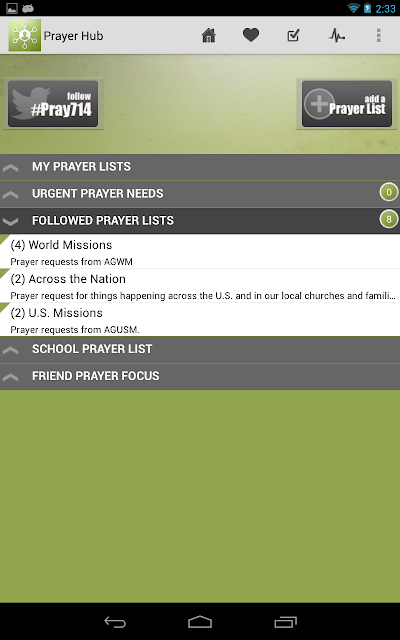The height and width of the screenshot is (640, 400).
Task: Expand School Prayer List section
Action: pos(200,349)
